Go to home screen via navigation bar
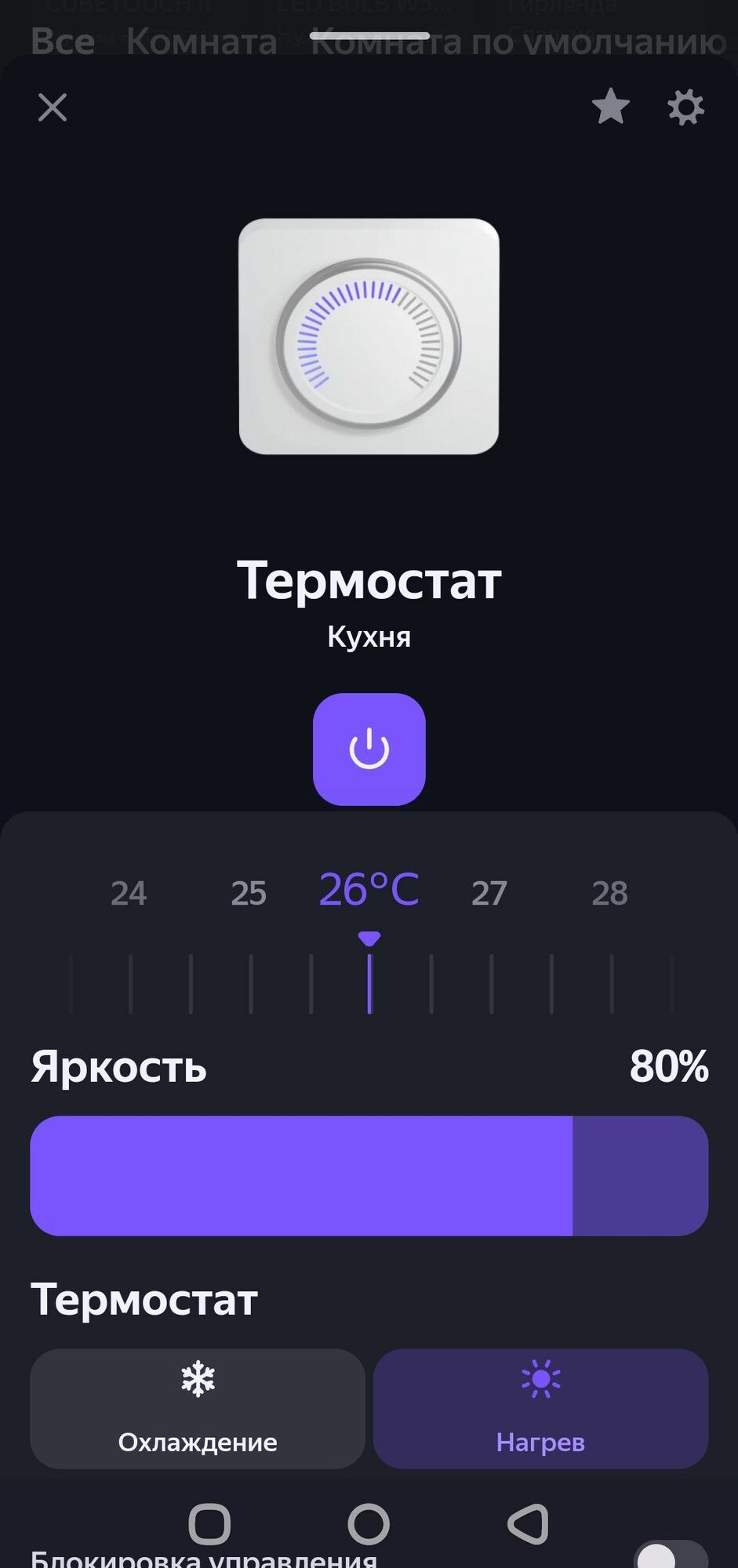This screenshot has width=738, height=1568. [369, 1524]
